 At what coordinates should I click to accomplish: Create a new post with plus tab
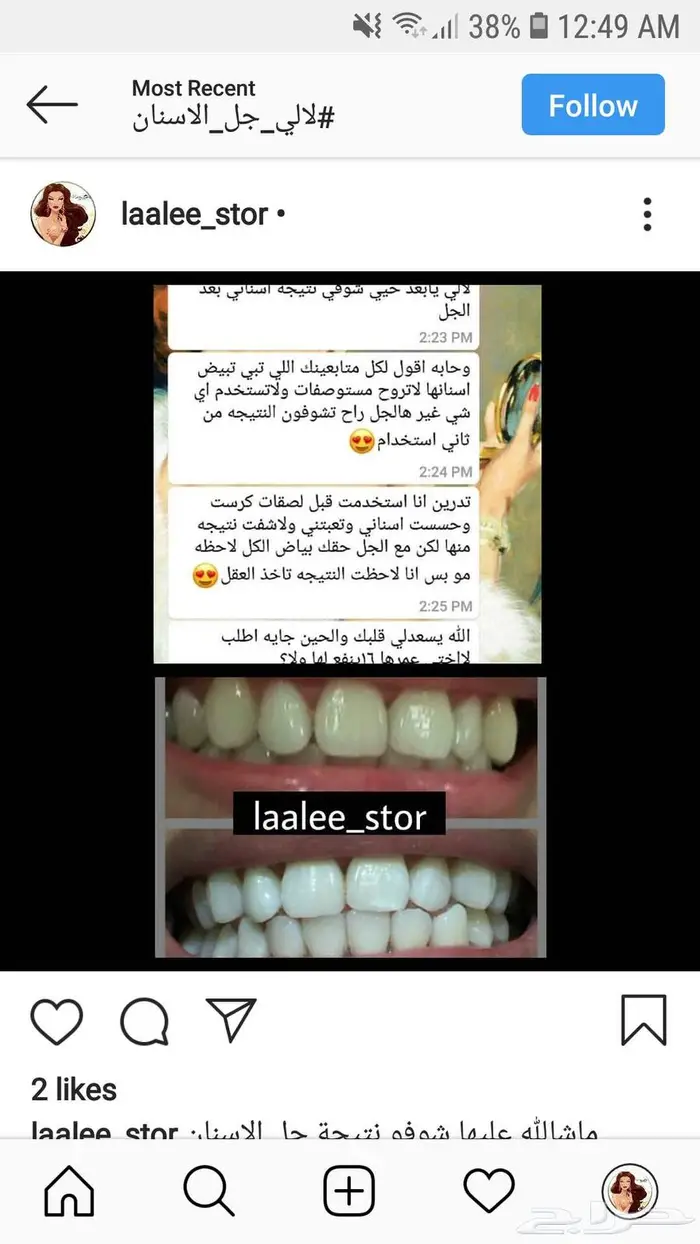[x=349, y=1191]
